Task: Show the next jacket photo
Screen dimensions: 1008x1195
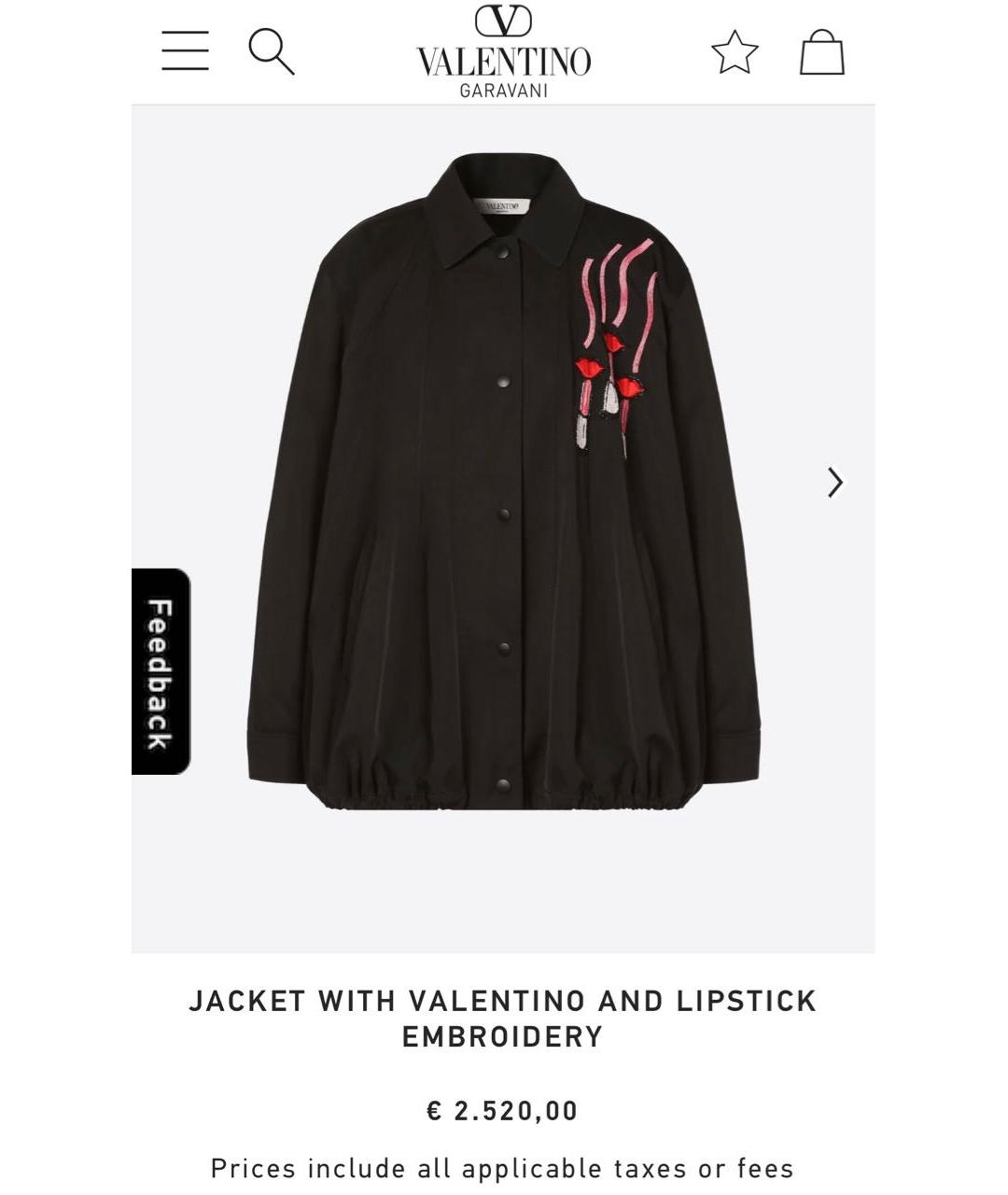Action: (835, 483)
